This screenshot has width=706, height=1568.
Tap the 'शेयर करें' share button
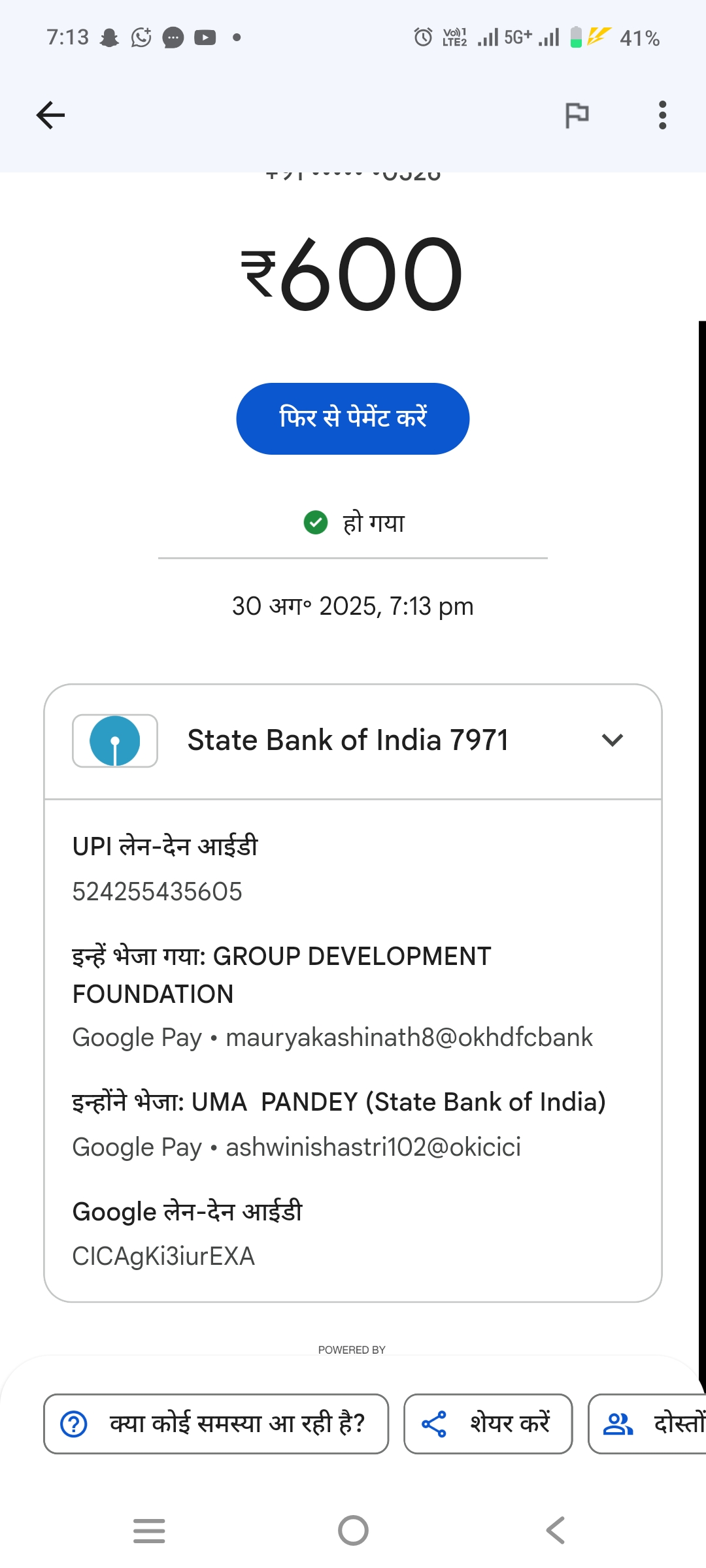coord(488,1424)
